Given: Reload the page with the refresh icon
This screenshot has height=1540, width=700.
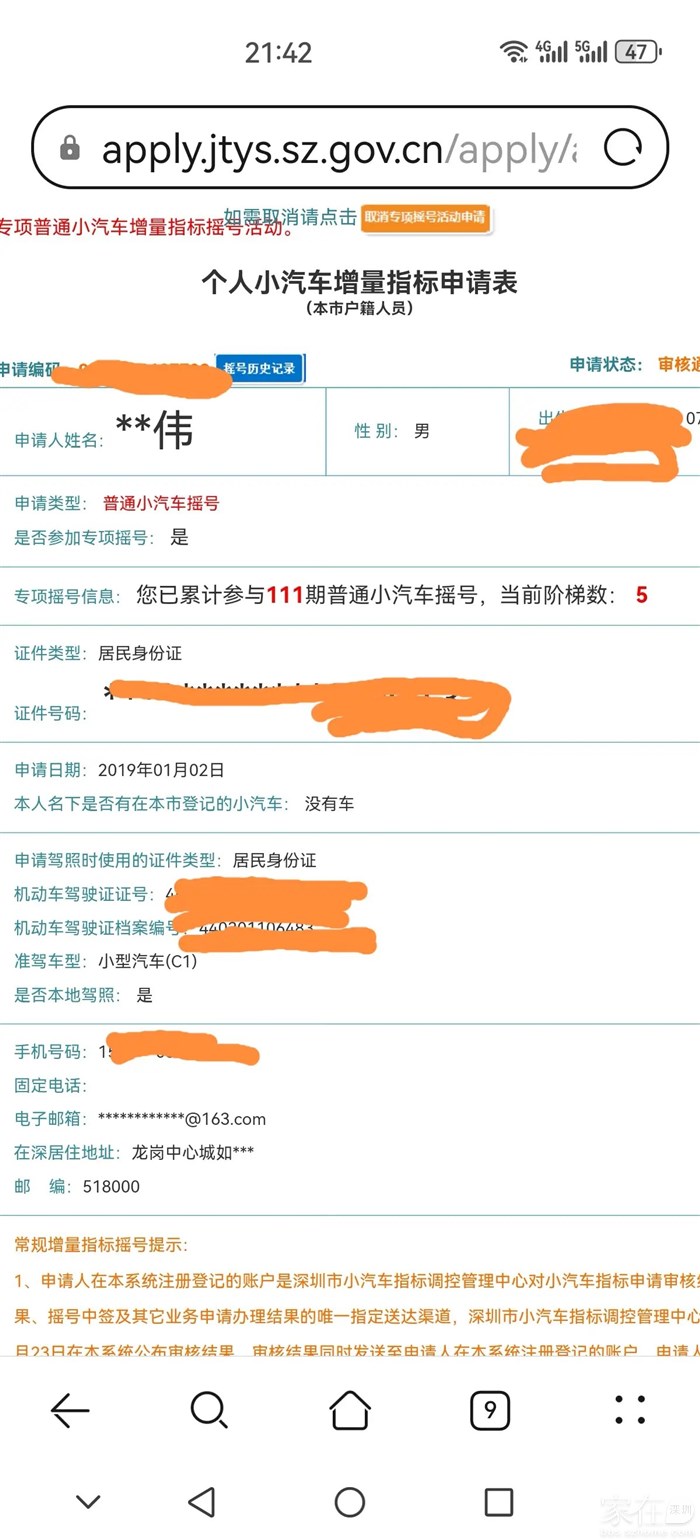Looking at the screenshot, I should (x=623, y=149).
